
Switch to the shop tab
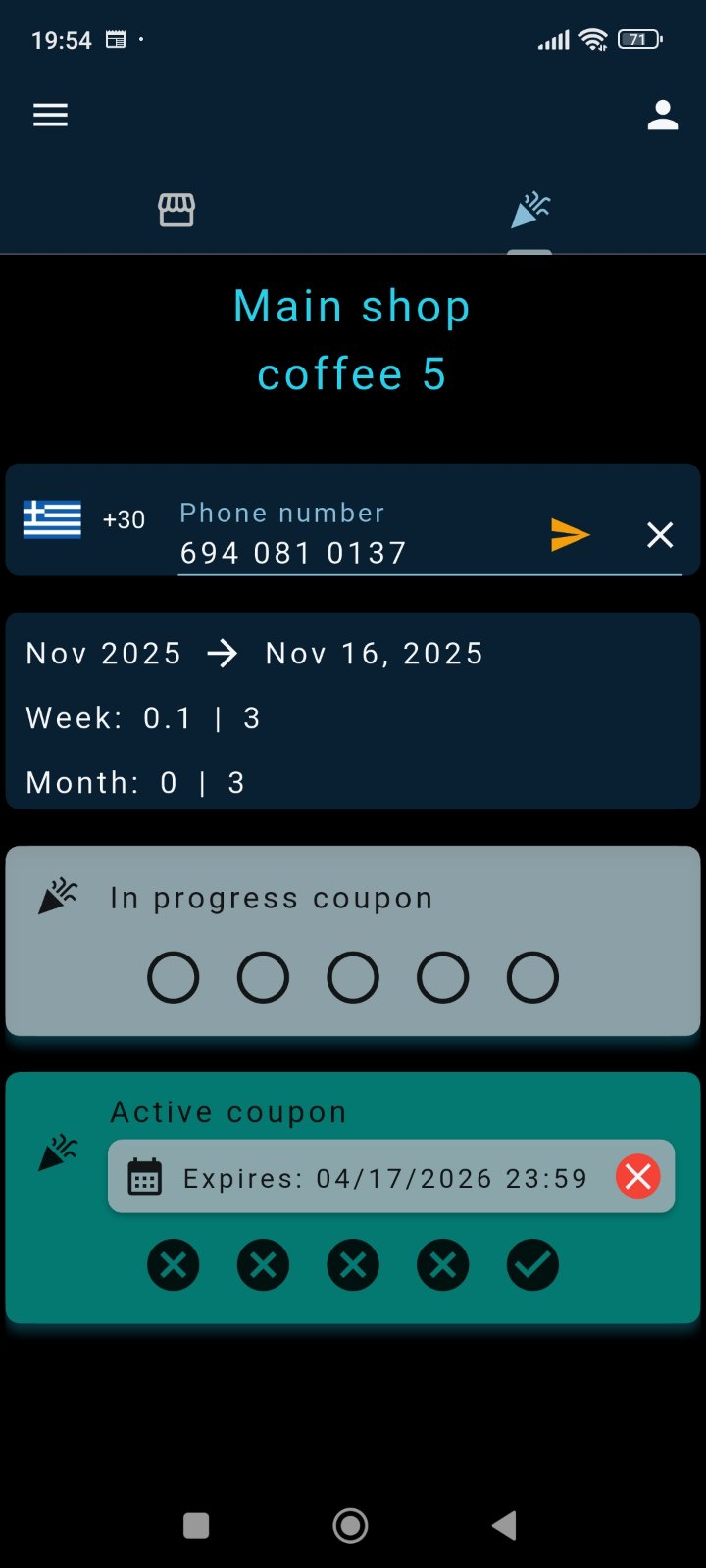pos(176,209)
